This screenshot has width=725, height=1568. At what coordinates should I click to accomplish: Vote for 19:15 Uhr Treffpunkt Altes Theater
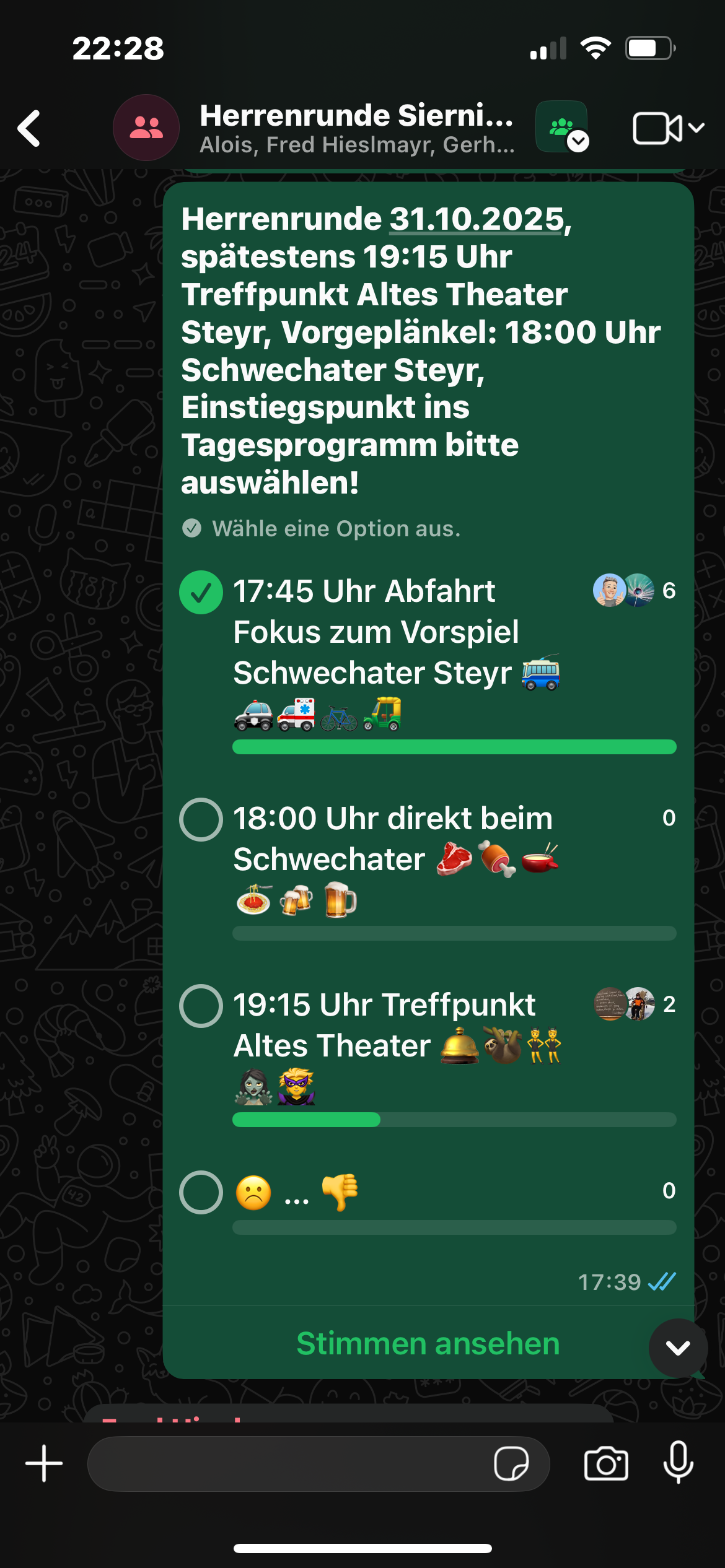tap(201, 1006)
